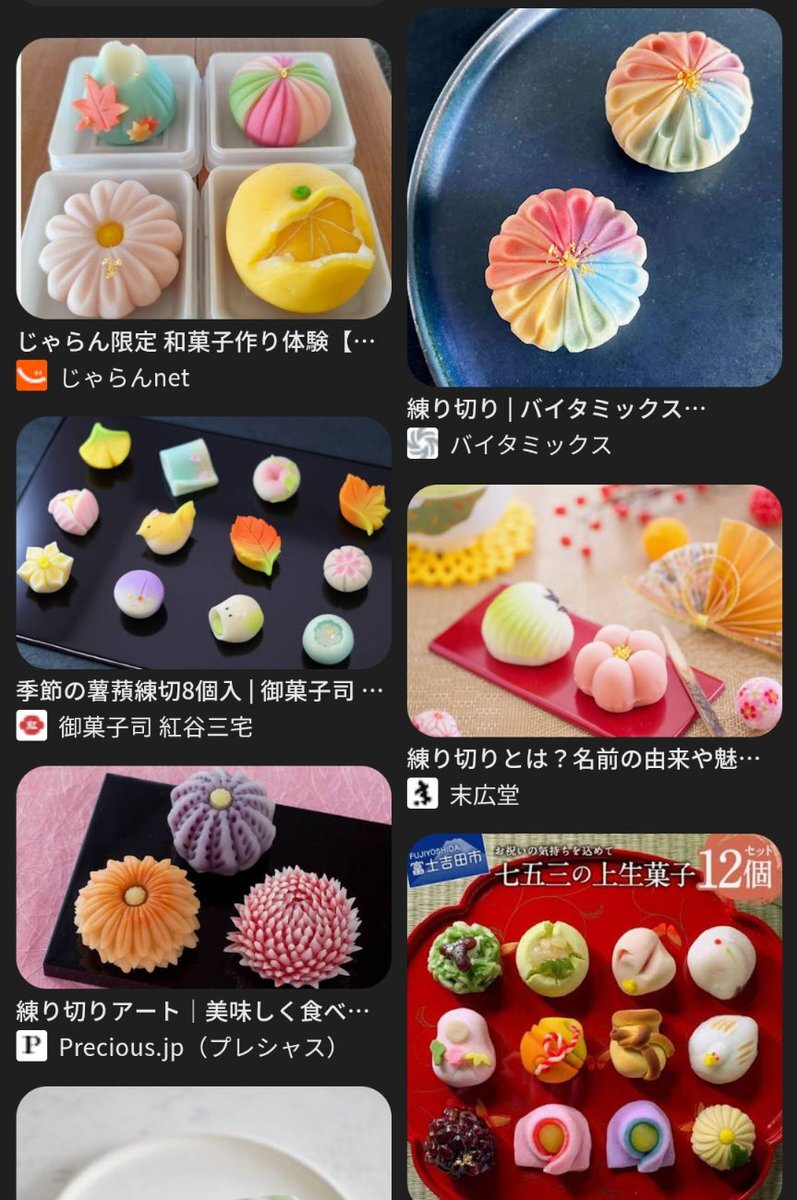The image size is (797, 1200).
Task: View the 七五三の上生菓子 12個 set image
Action: 594,1017
